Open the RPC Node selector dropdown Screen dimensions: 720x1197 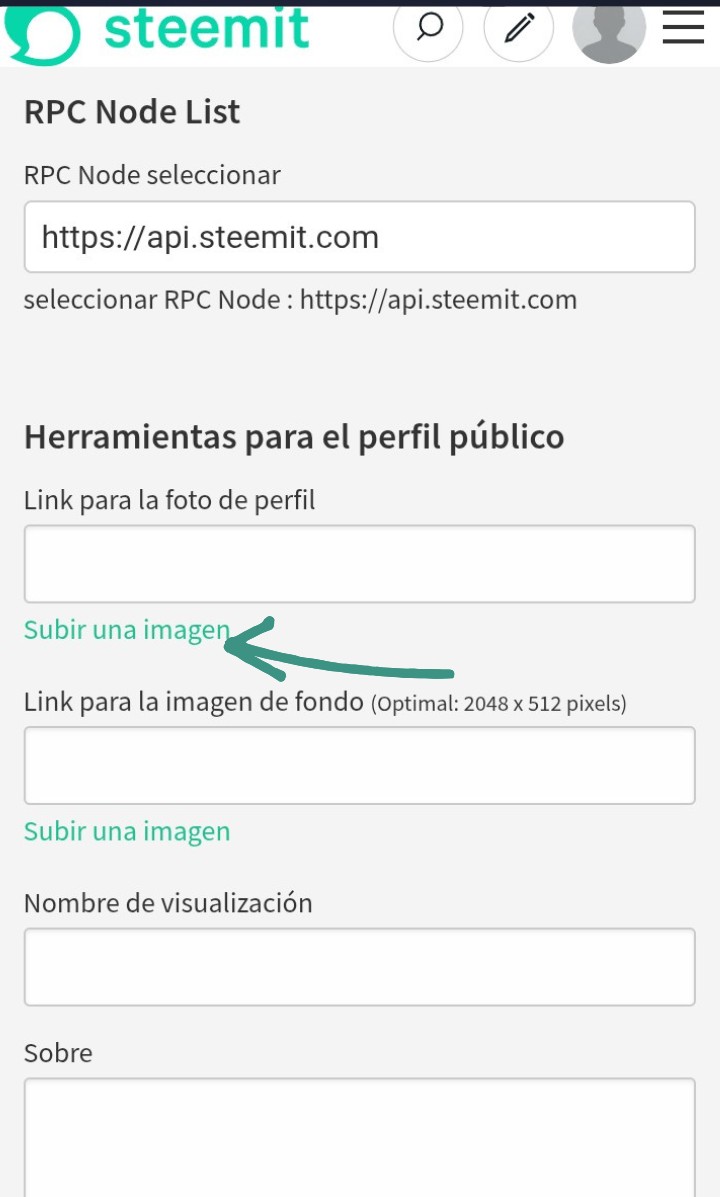coord(360,237)
